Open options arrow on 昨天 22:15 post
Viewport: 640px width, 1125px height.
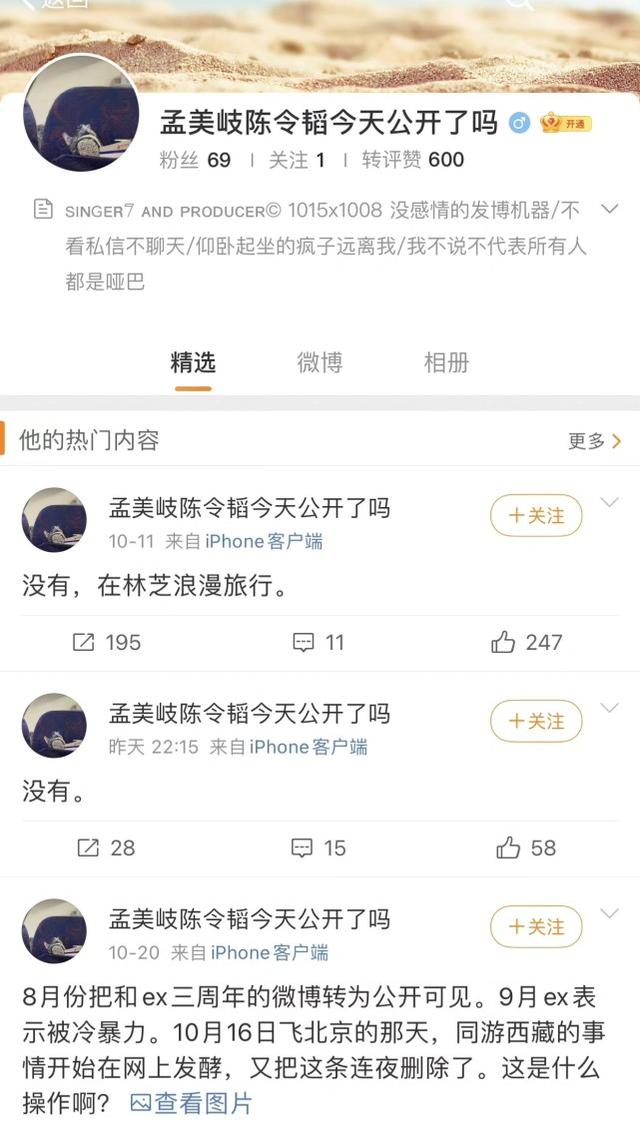coord(609,708)
